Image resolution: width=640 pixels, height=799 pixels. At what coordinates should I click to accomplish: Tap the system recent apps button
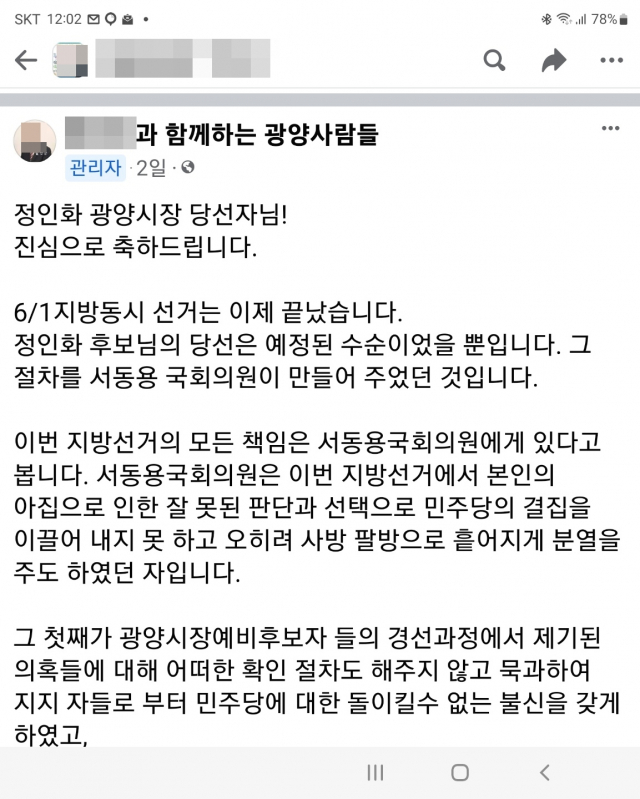coord(375,772)
